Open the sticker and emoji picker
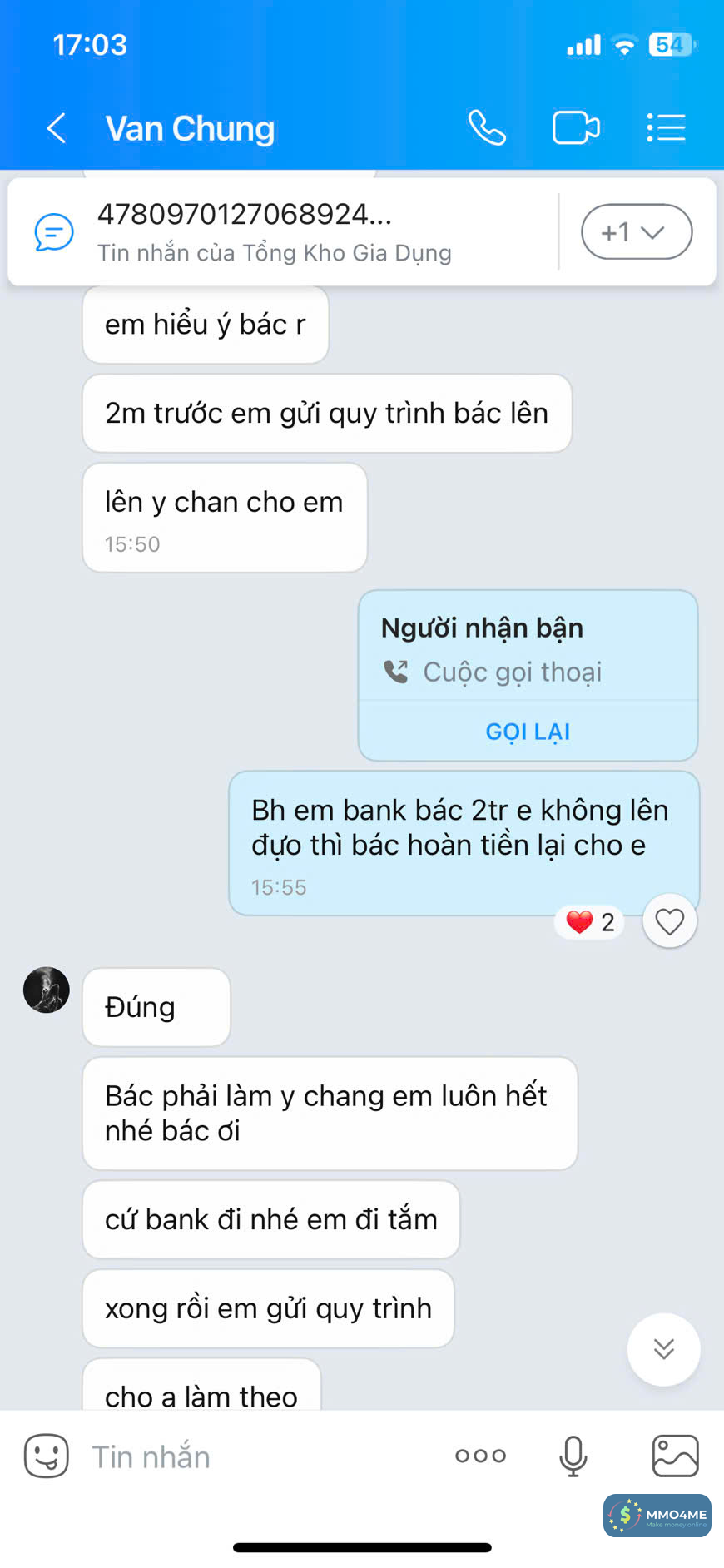 [x=47, y=1456]
